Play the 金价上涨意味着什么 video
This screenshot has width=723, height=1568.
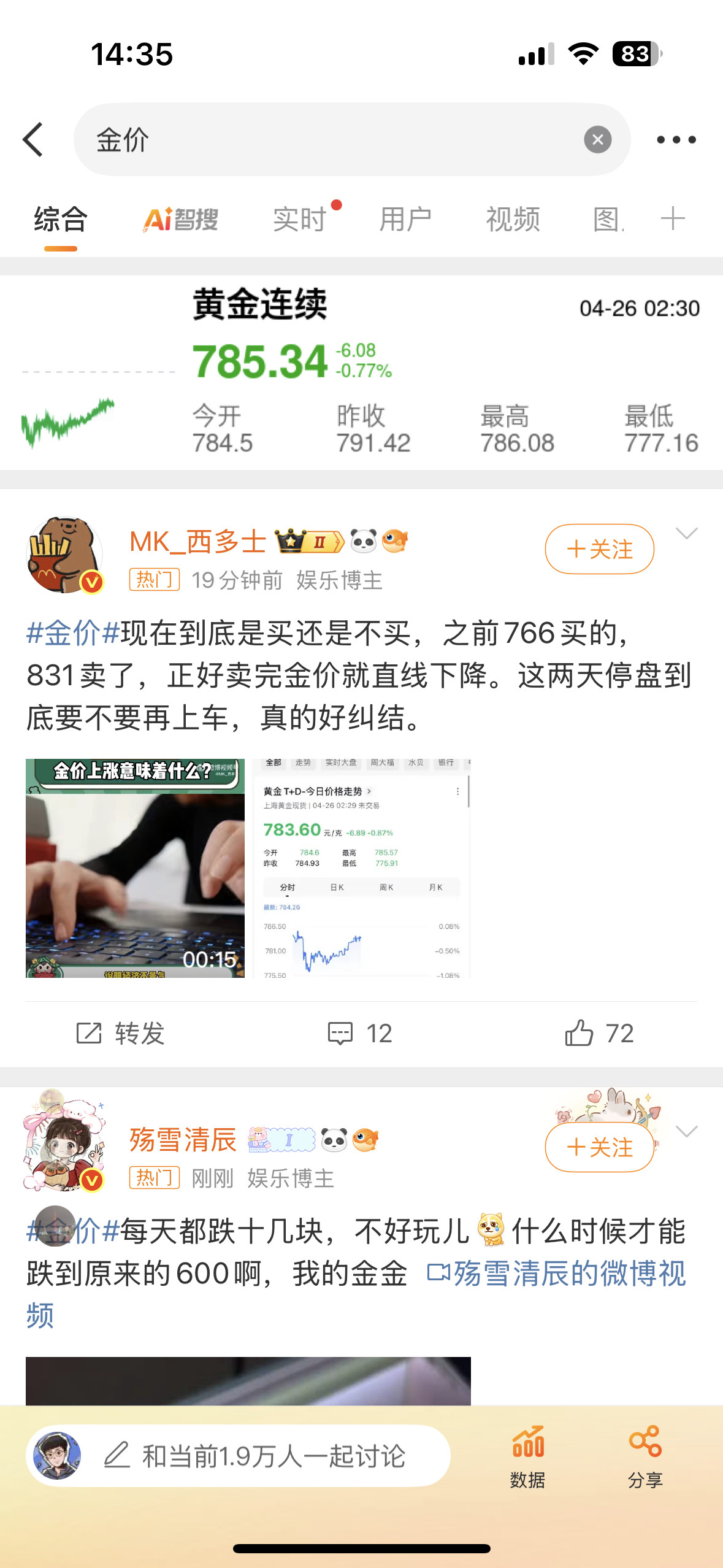135,868
